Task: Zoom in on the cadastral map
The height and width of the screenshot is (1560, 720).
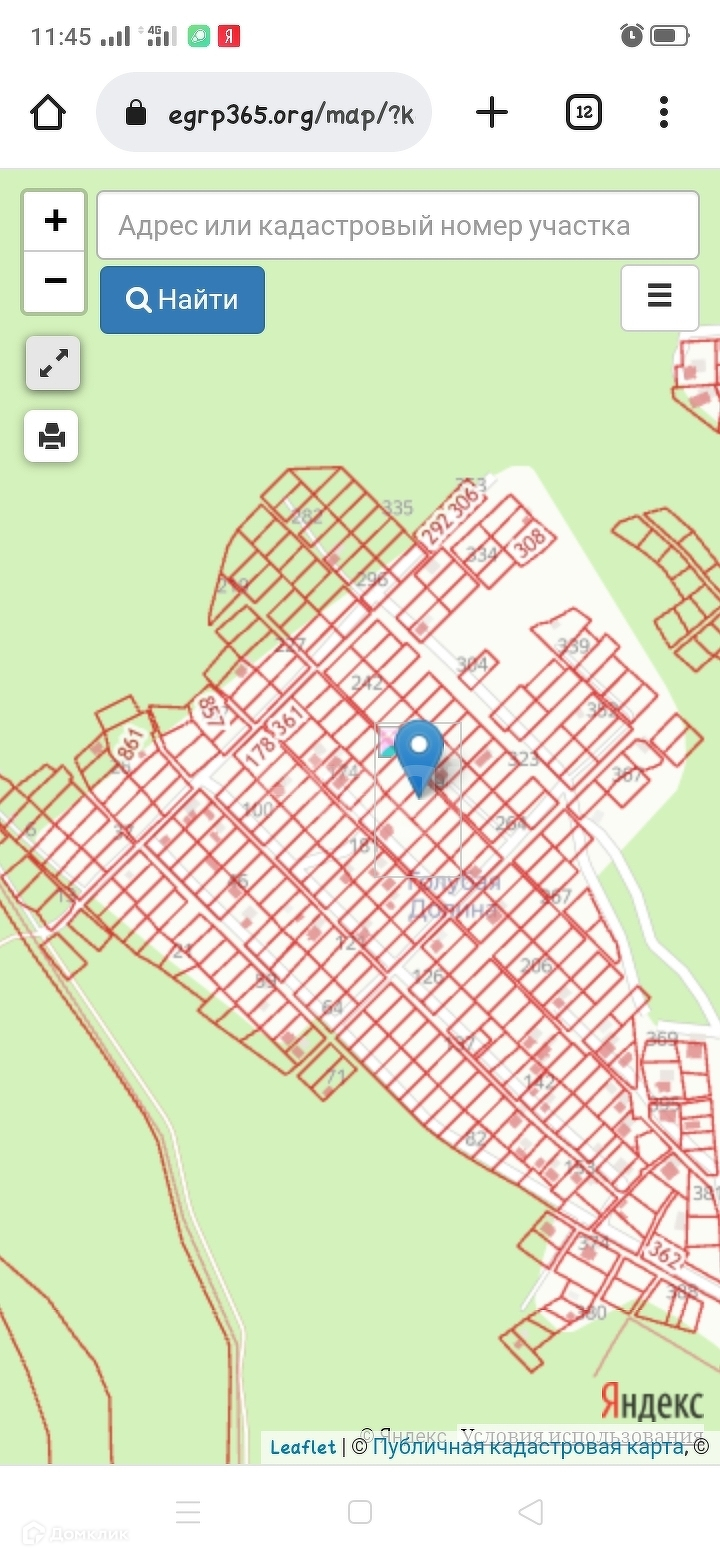Action: [x=55, y=221]
